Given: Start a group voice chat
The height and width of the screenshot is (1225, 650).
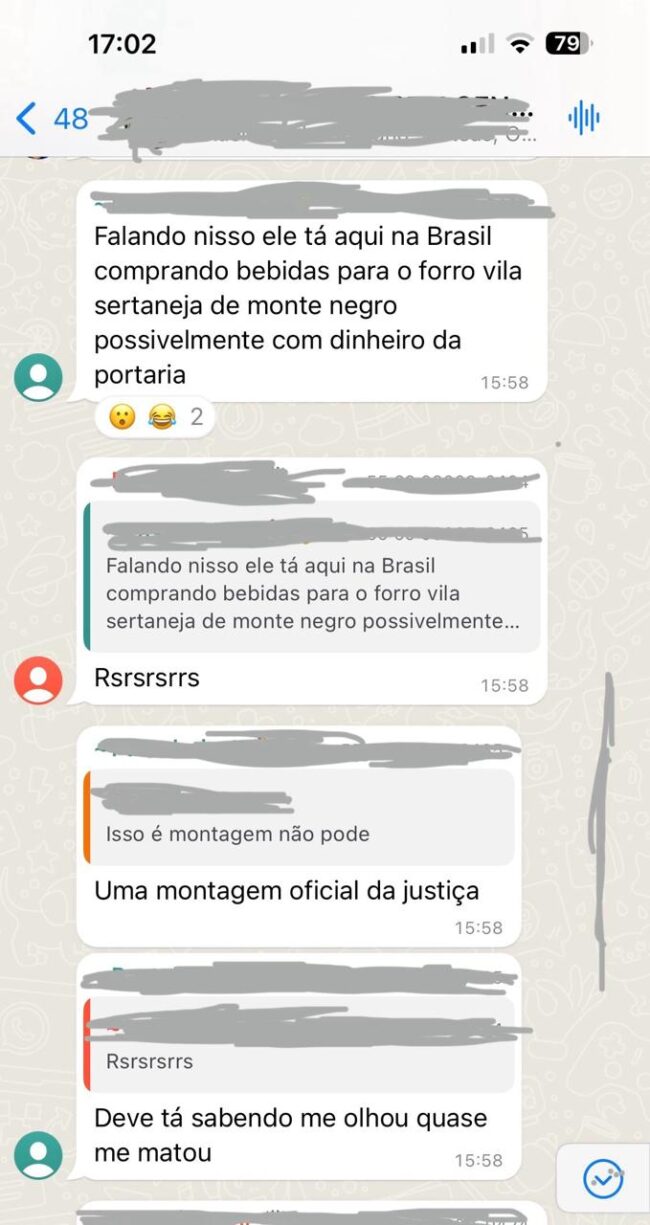Looking at the screenshot, I should 584,118.
